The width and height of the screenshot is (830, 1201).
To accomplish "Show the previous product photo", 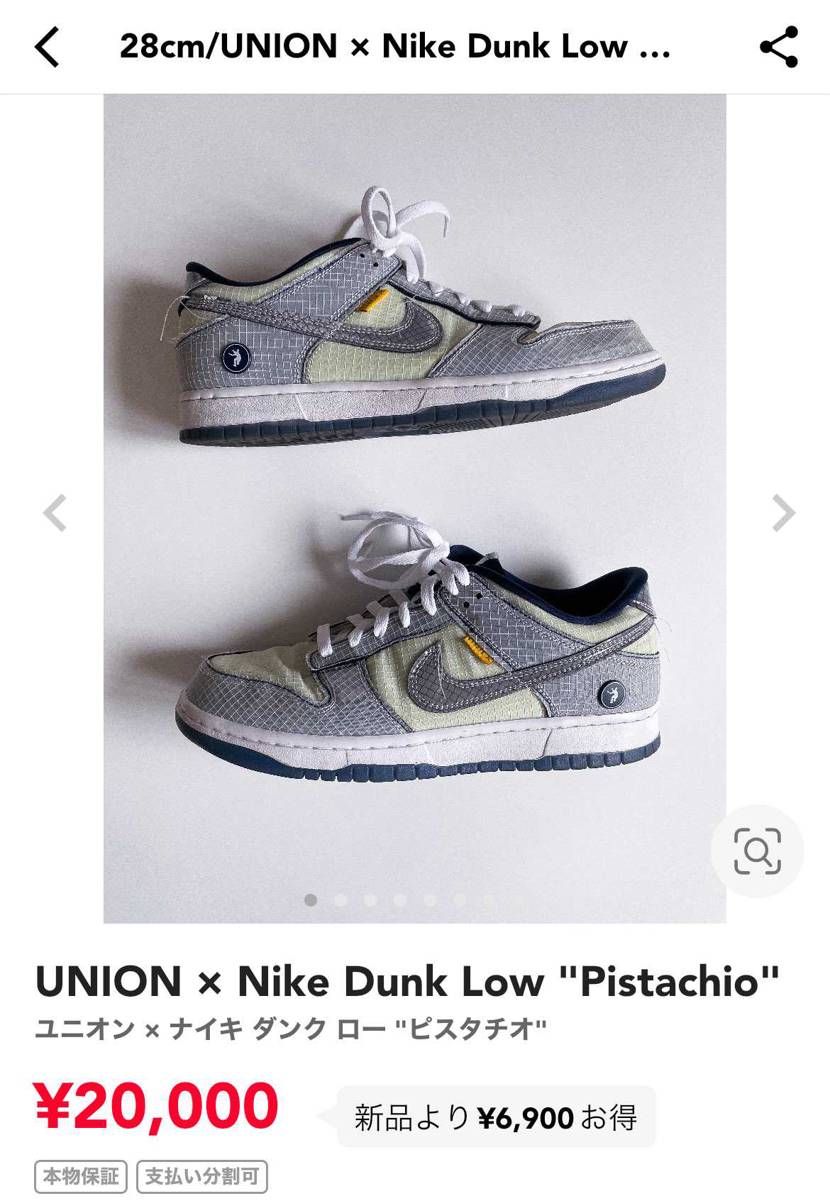I will pyautogui.click(x=54, y=513).
